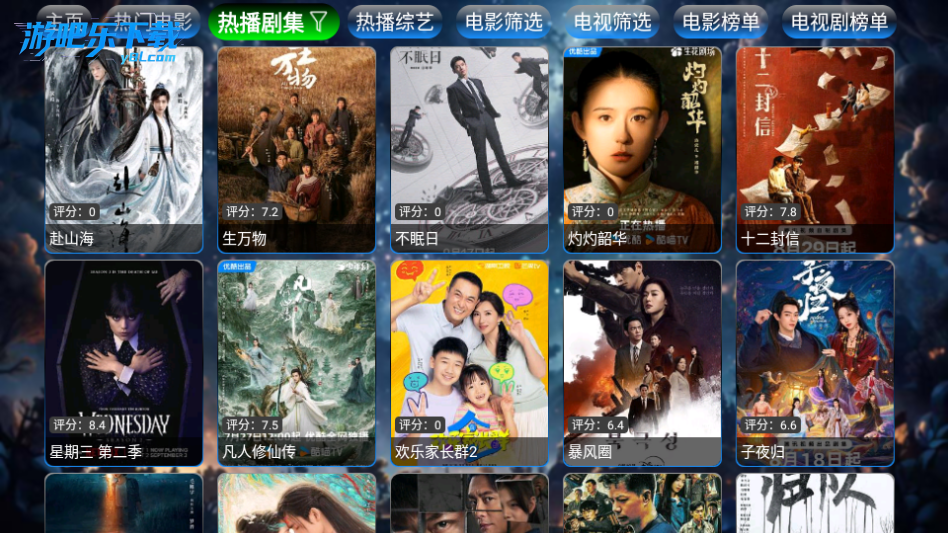The width and height of the screenshot is (948, 533).
Task: Select the 热播剧集 tab
Action: (273, 21)
